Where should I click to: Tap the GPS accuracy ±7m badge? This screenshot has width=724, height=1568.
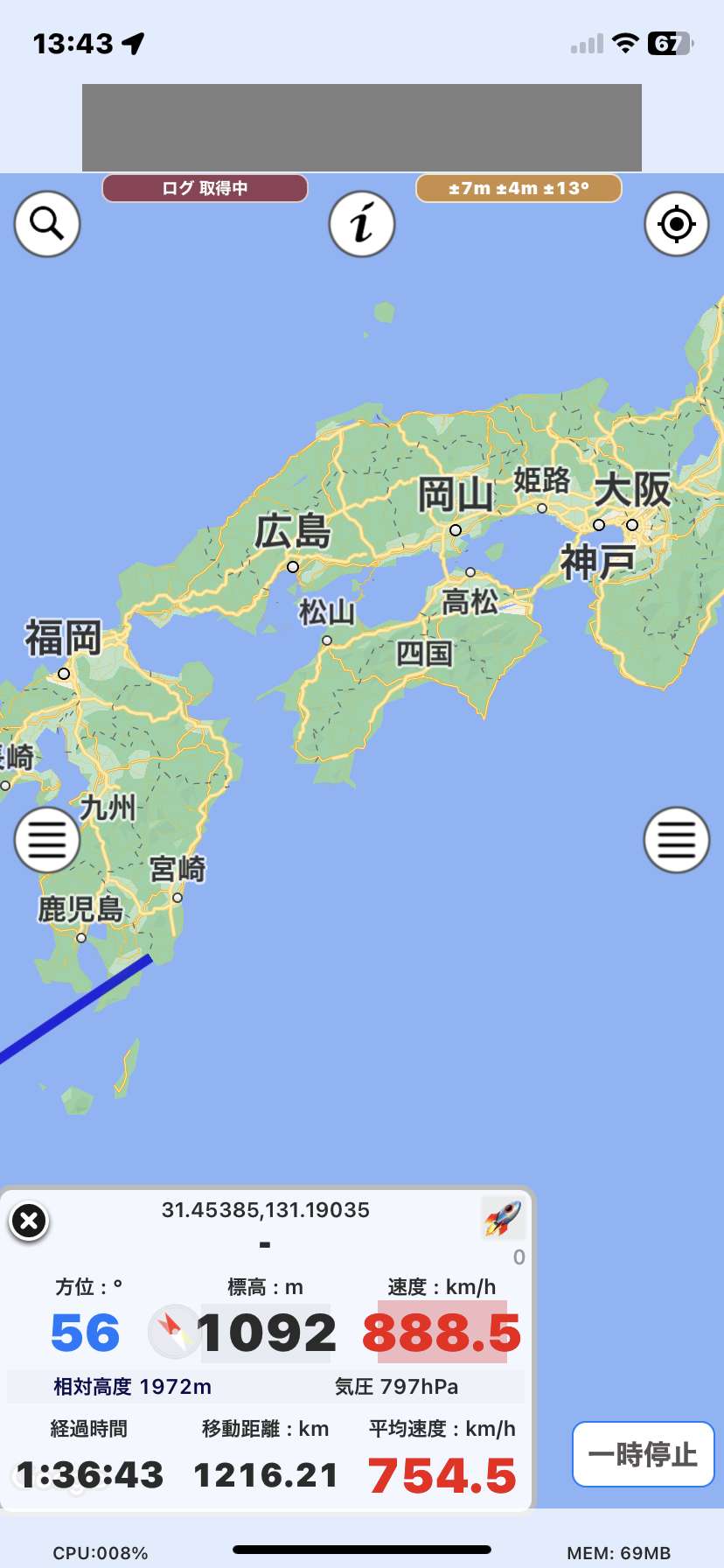tap(519, 188)
